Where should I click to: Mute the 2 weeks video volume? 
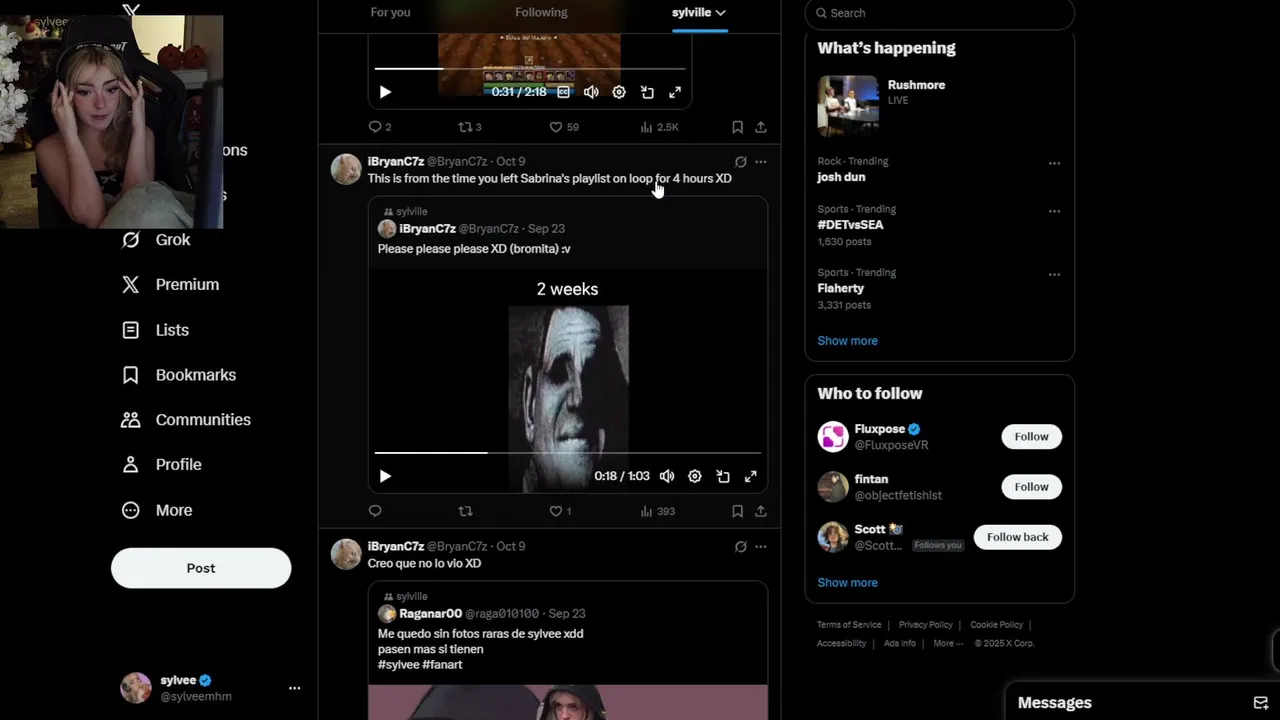667,477
